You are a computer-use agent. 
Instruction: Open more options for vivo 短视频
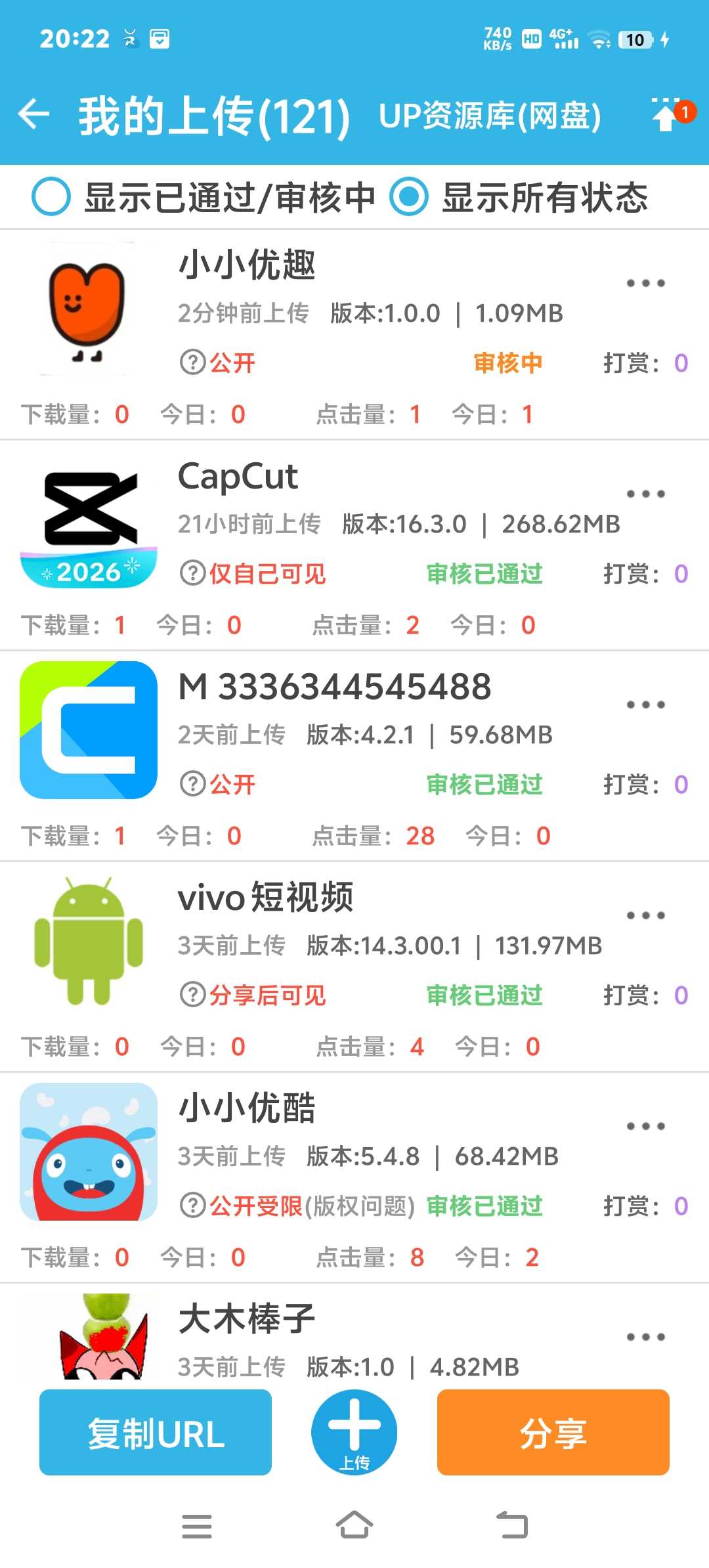[x=645, y=915]
